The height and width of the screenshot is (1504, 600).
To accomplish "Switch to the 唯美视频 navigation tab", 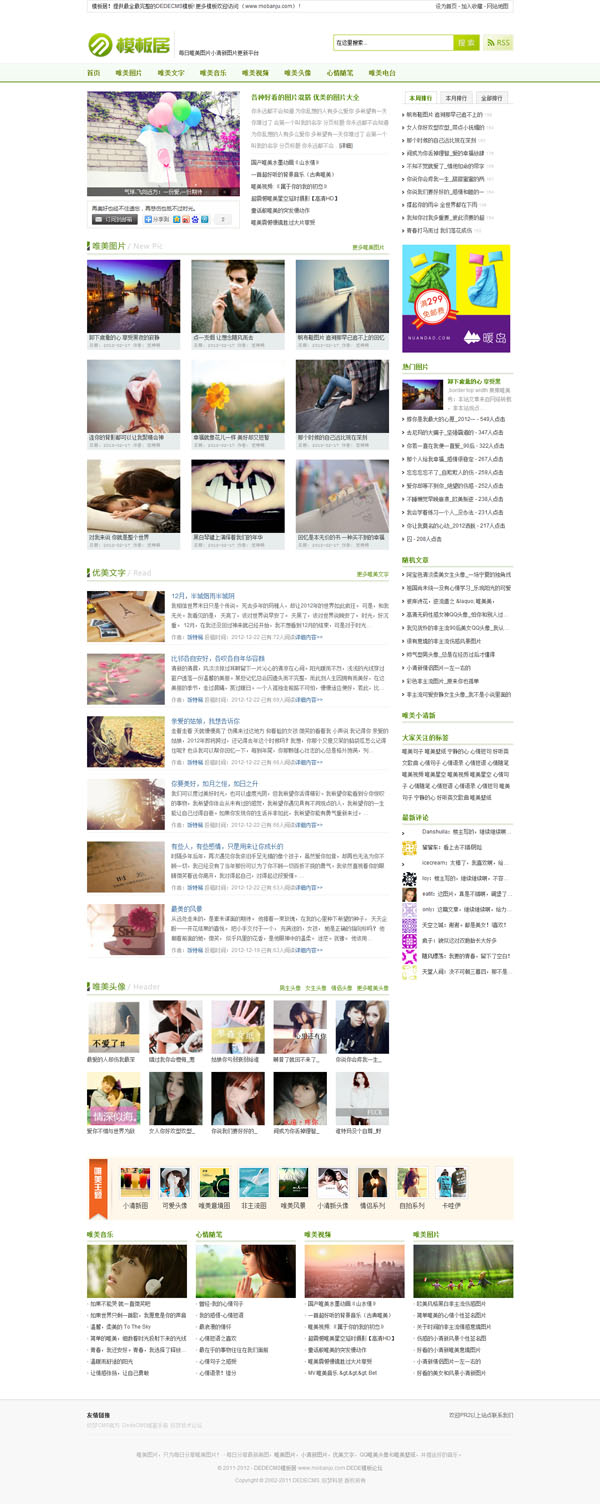I will 255,73.
